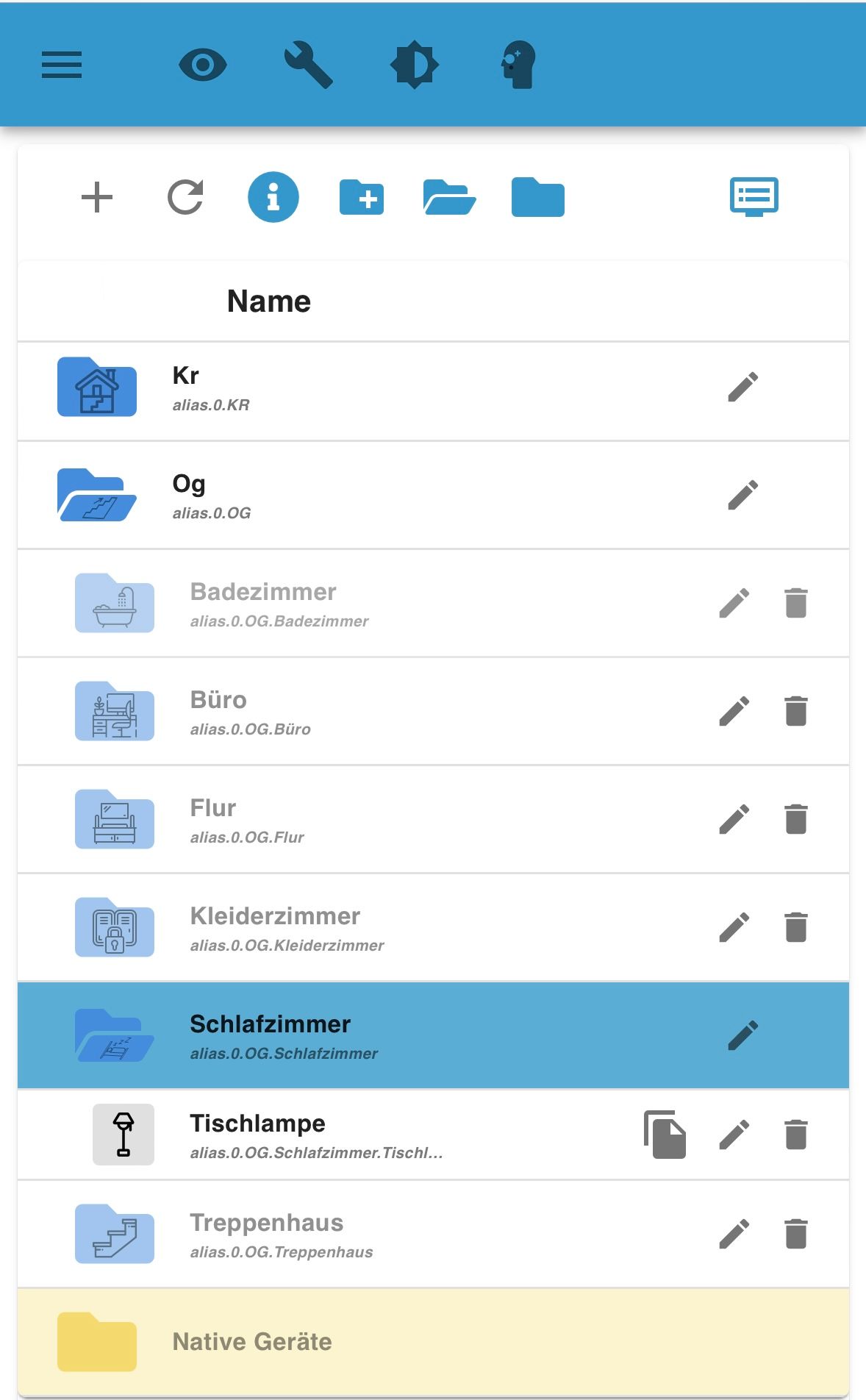
Task: Tap the head expert mode icon
Action: point(518,65)
